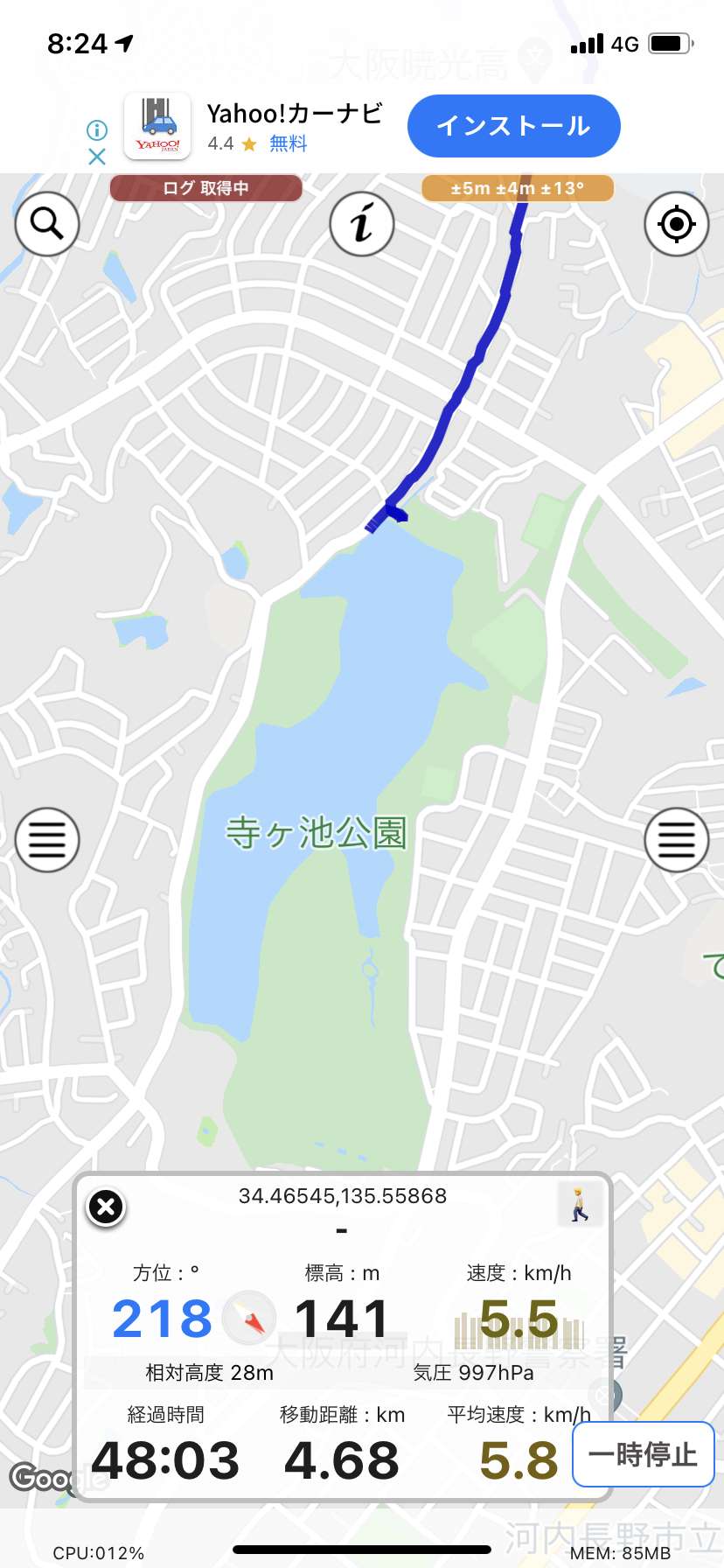Install Yahoo!カーナビ from the ad
Screen dimensions: 724x1568
514,126
